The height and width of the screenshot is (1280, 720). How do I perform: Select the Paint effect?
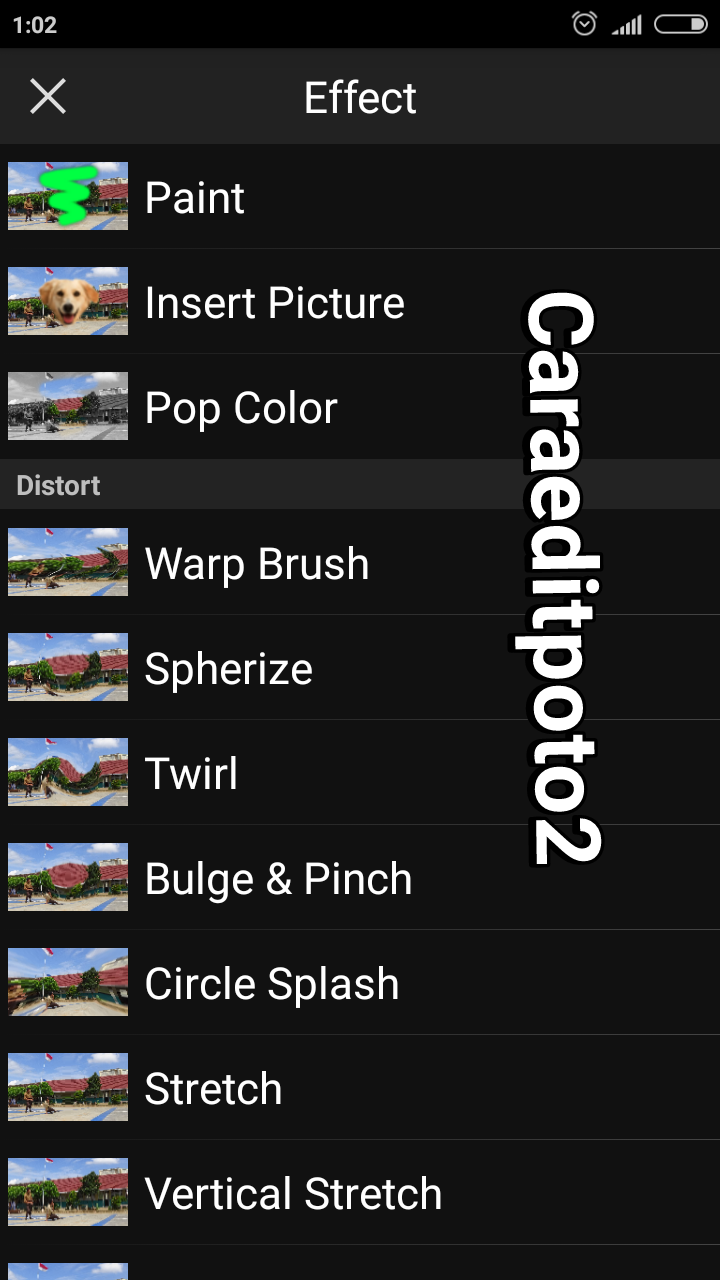(195, 197)
